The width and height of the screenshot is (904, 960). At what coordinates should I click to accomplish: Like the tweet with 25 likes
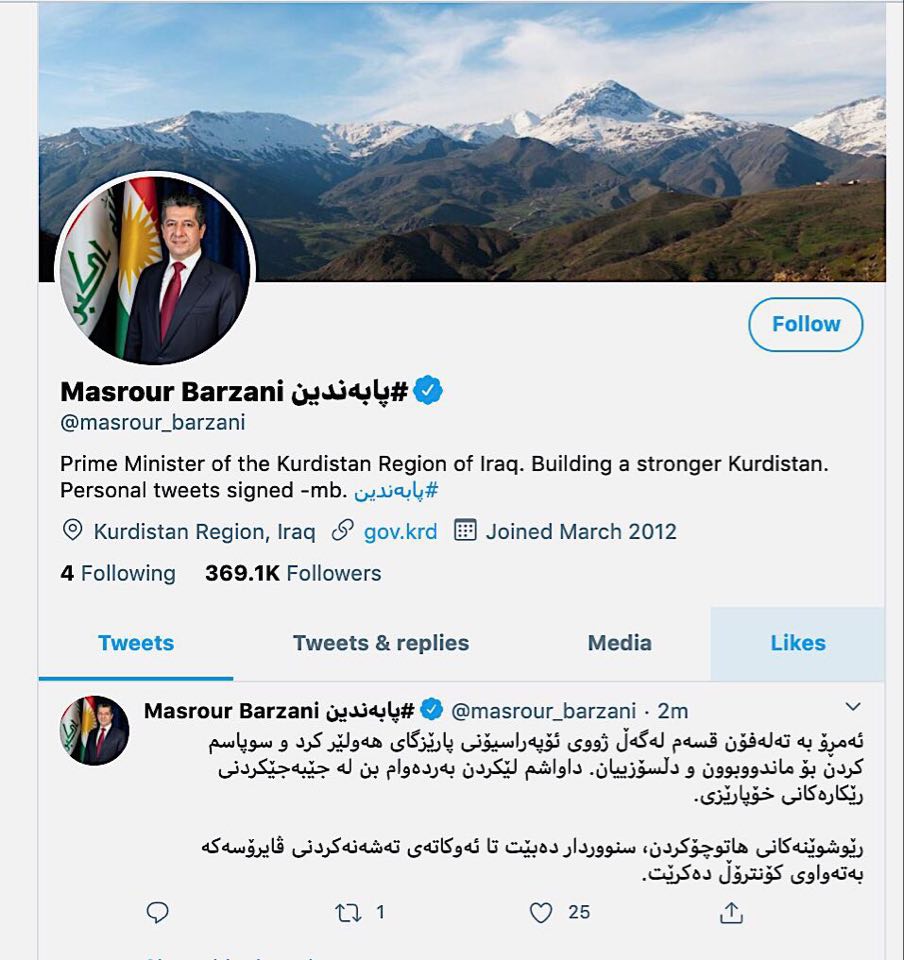tap(541, 912)
